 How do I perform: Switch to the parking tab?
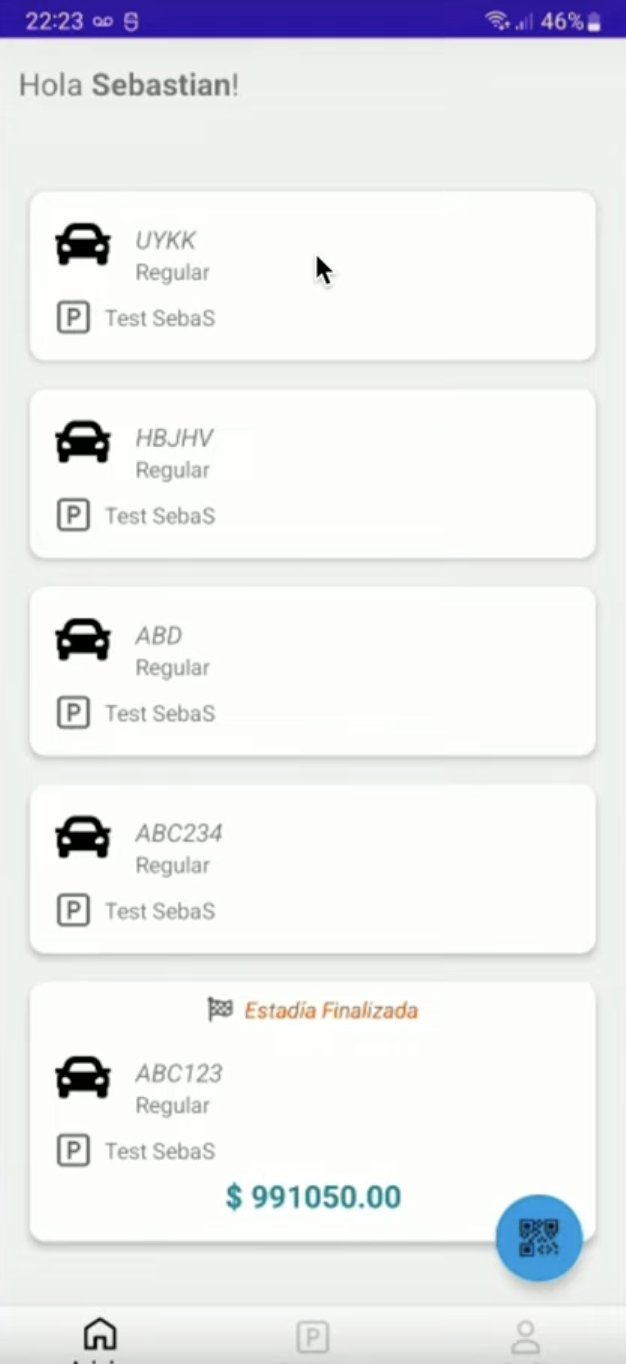[312, 1337]
